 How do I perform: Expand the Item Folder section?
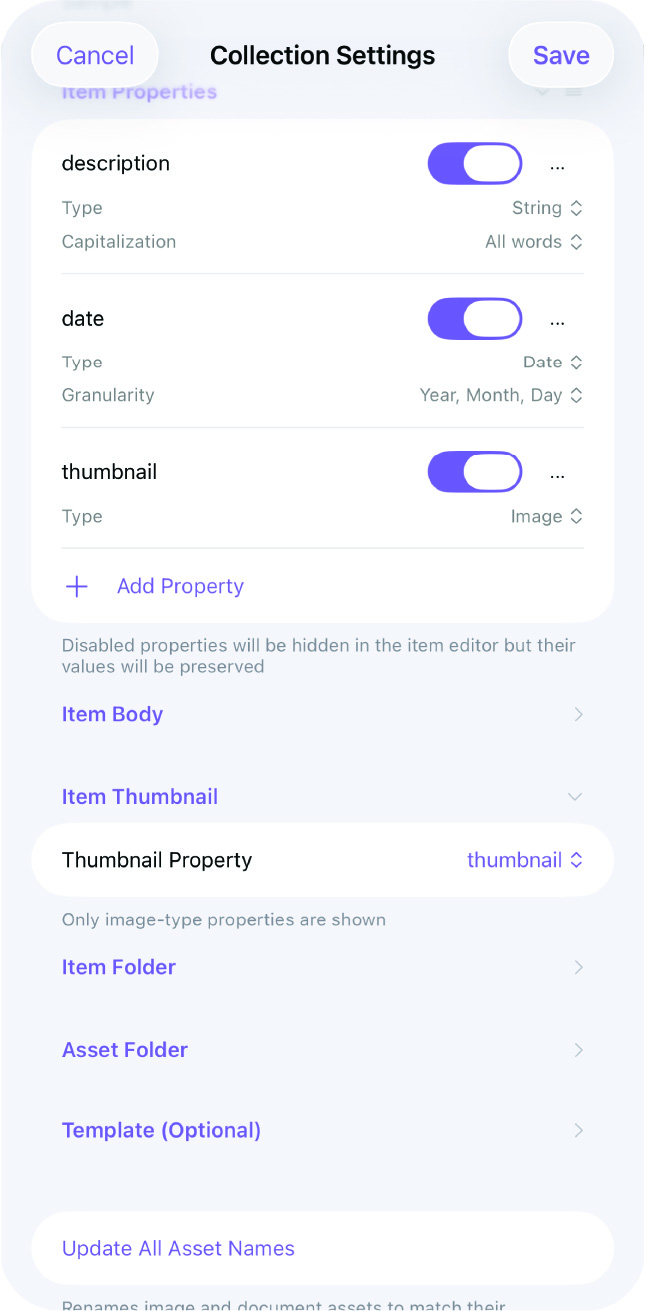click(322, 967)
